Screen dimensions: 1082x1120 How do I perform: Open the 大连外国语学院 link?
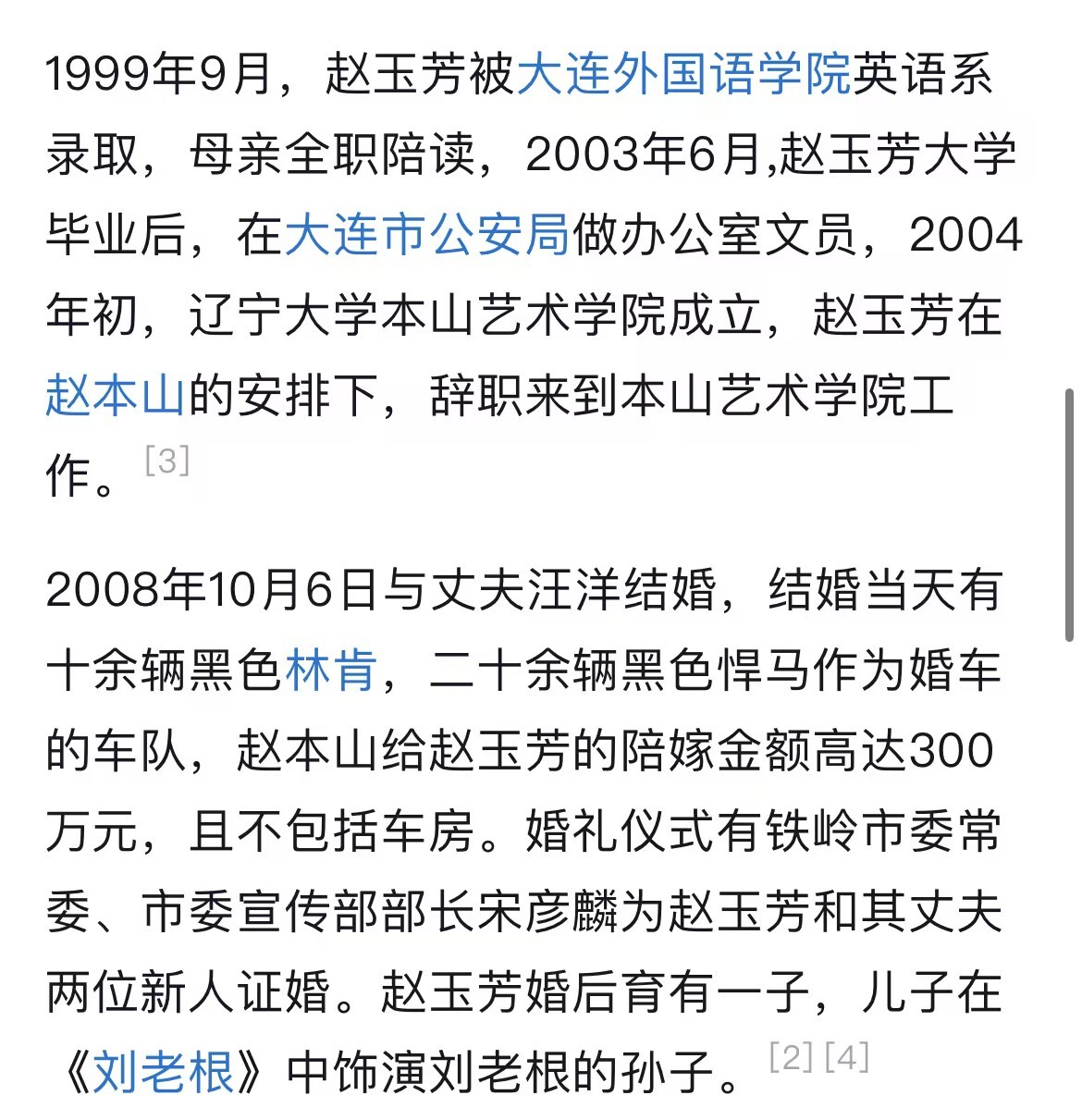pos(683,76)
